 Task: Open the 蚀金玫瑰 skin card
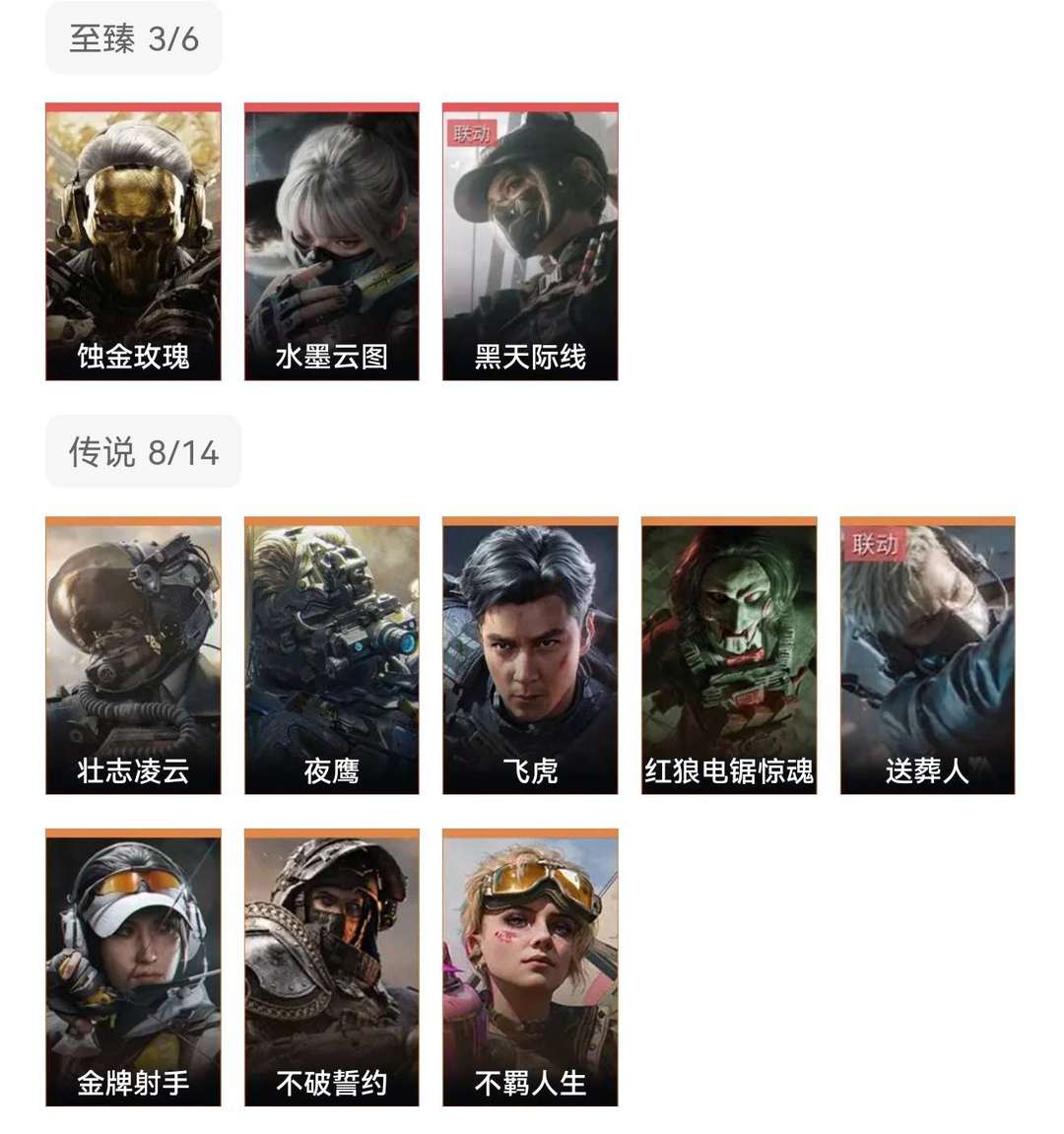coord(133,241)
